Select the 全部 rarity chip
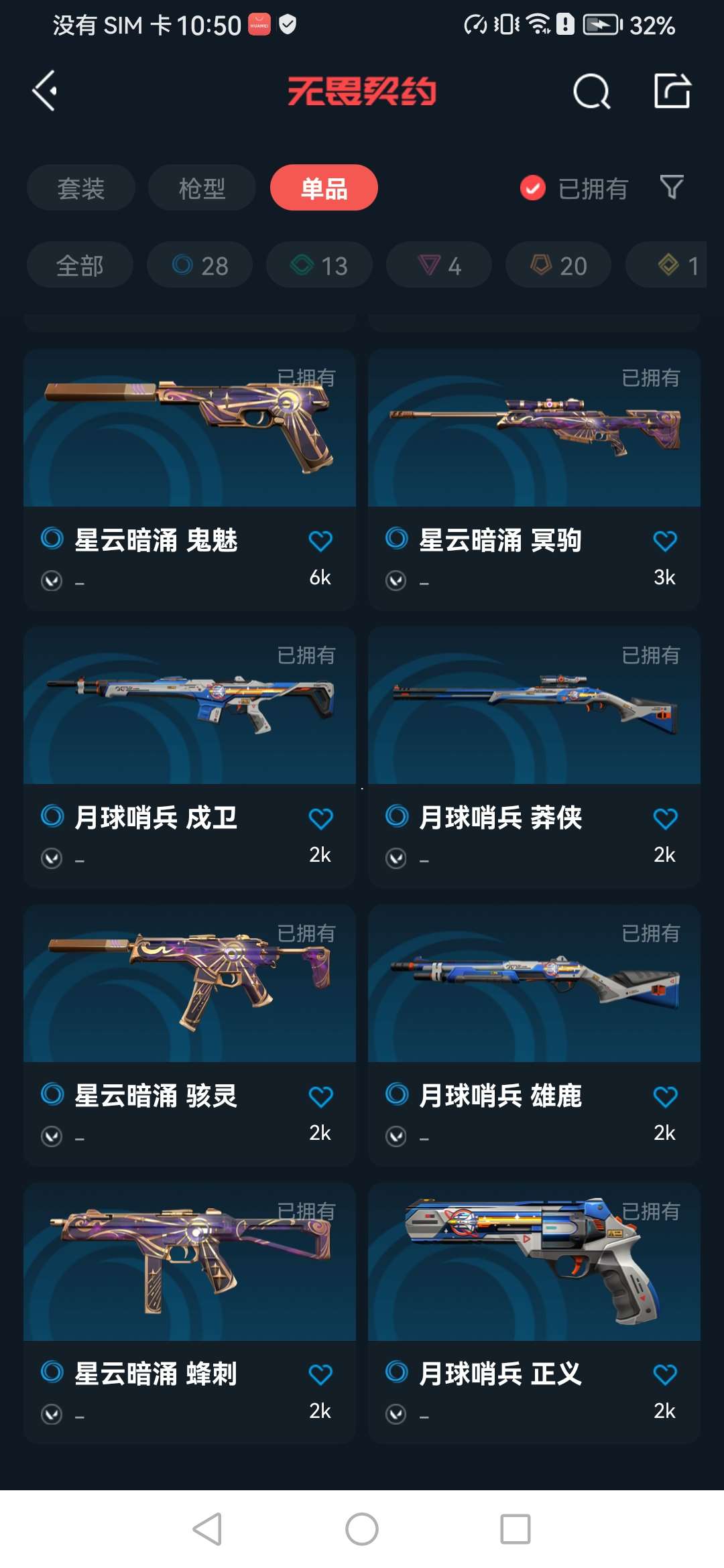 pos(80,265)
